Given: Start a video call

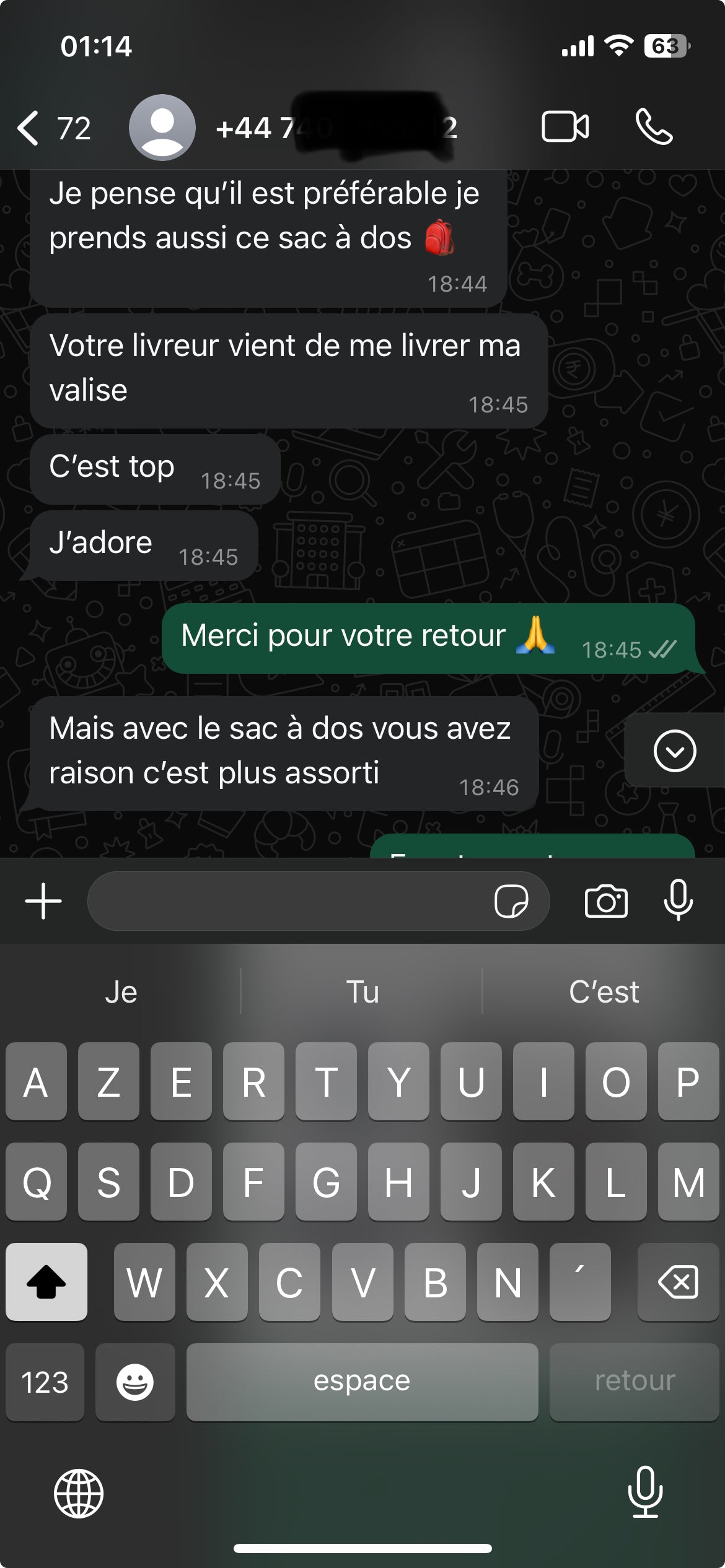Looking at the screenshot, I should [565, 127].
